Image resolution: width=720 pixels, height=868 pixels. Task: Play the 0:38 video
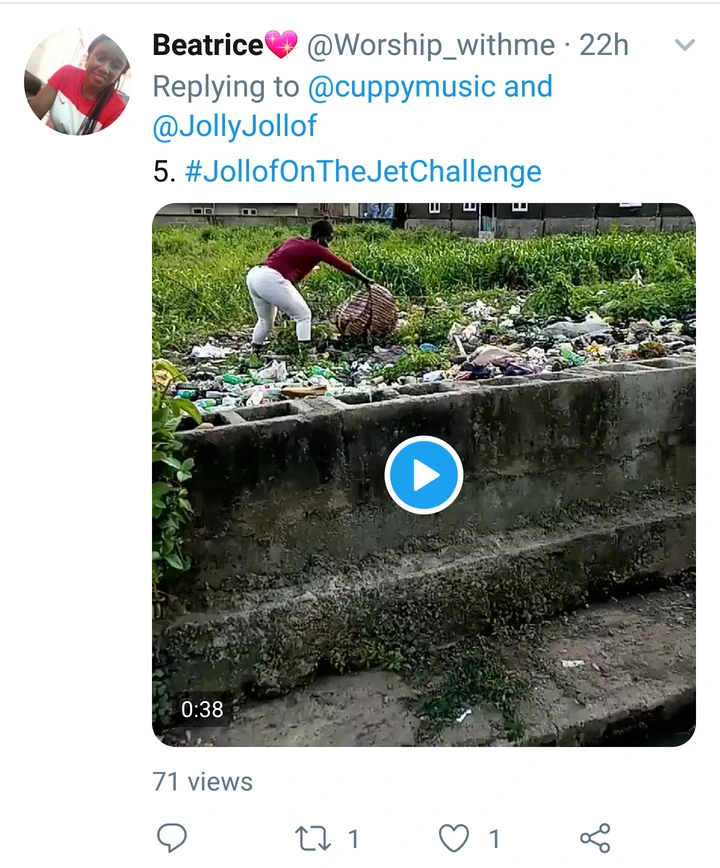(424, 475)
